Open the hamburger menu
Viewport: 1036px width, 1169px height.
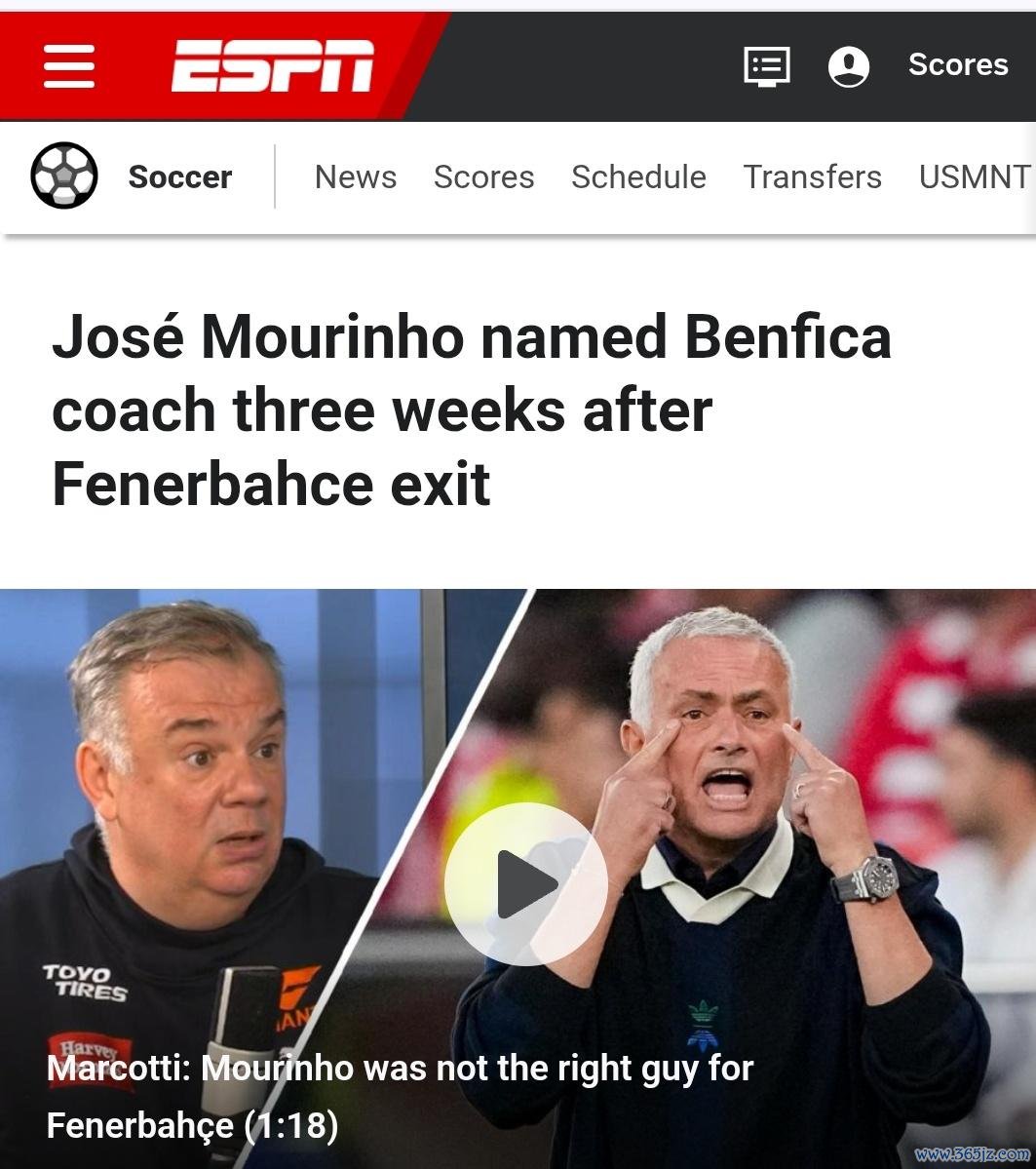pos(69,66)
